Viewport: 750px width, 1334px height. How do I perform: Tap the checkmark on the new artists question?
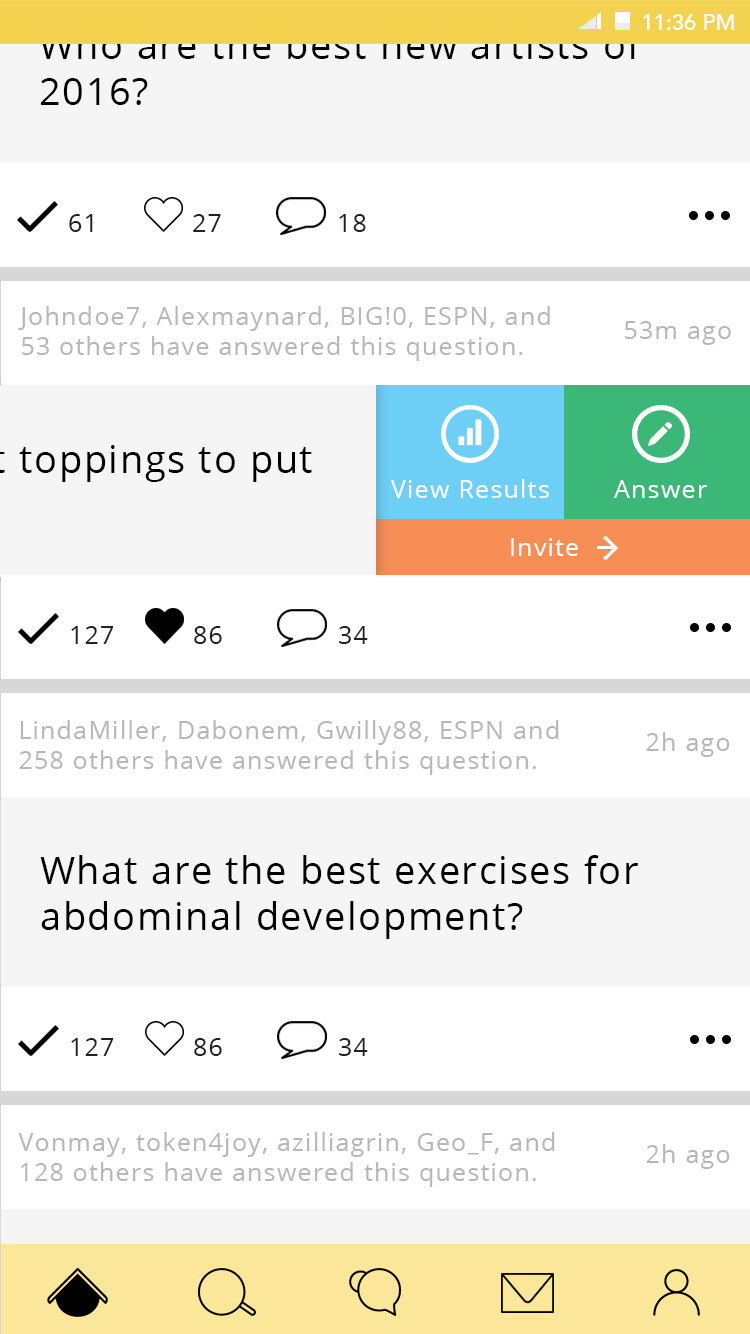(38, 217)
